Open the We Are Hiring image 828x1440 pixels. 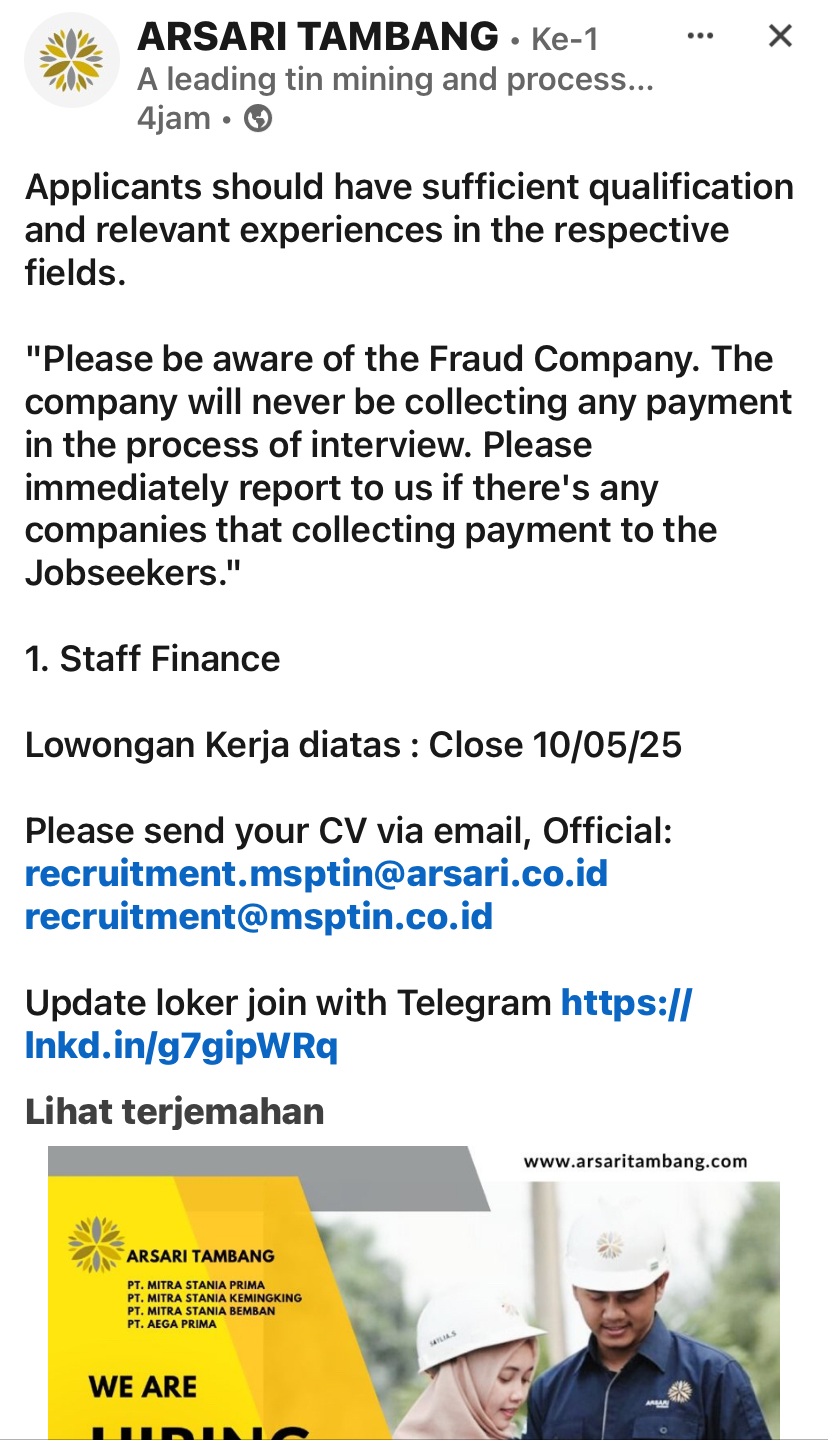tap(414, 1292)
